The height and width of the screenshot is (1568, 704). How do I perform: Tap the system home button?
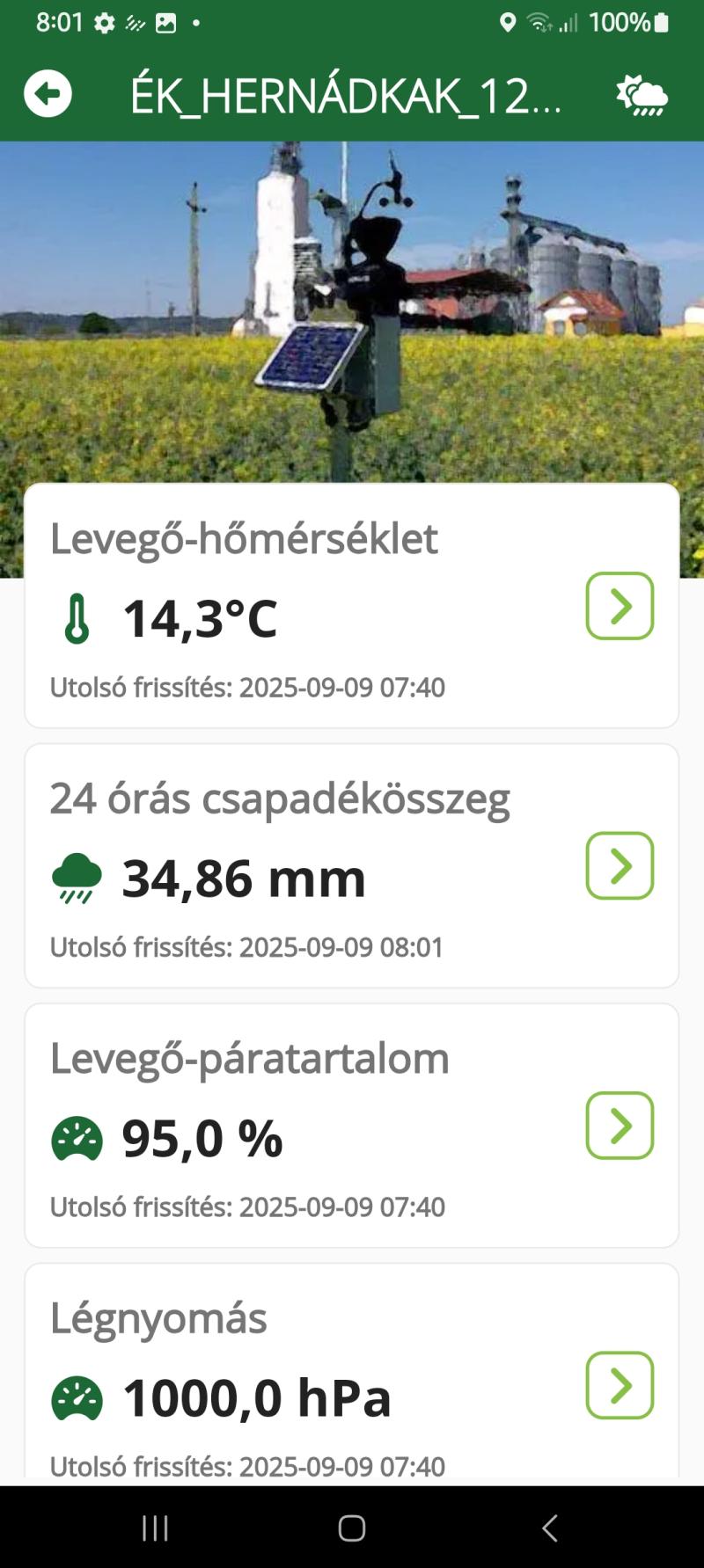[x=352, y=1528]
